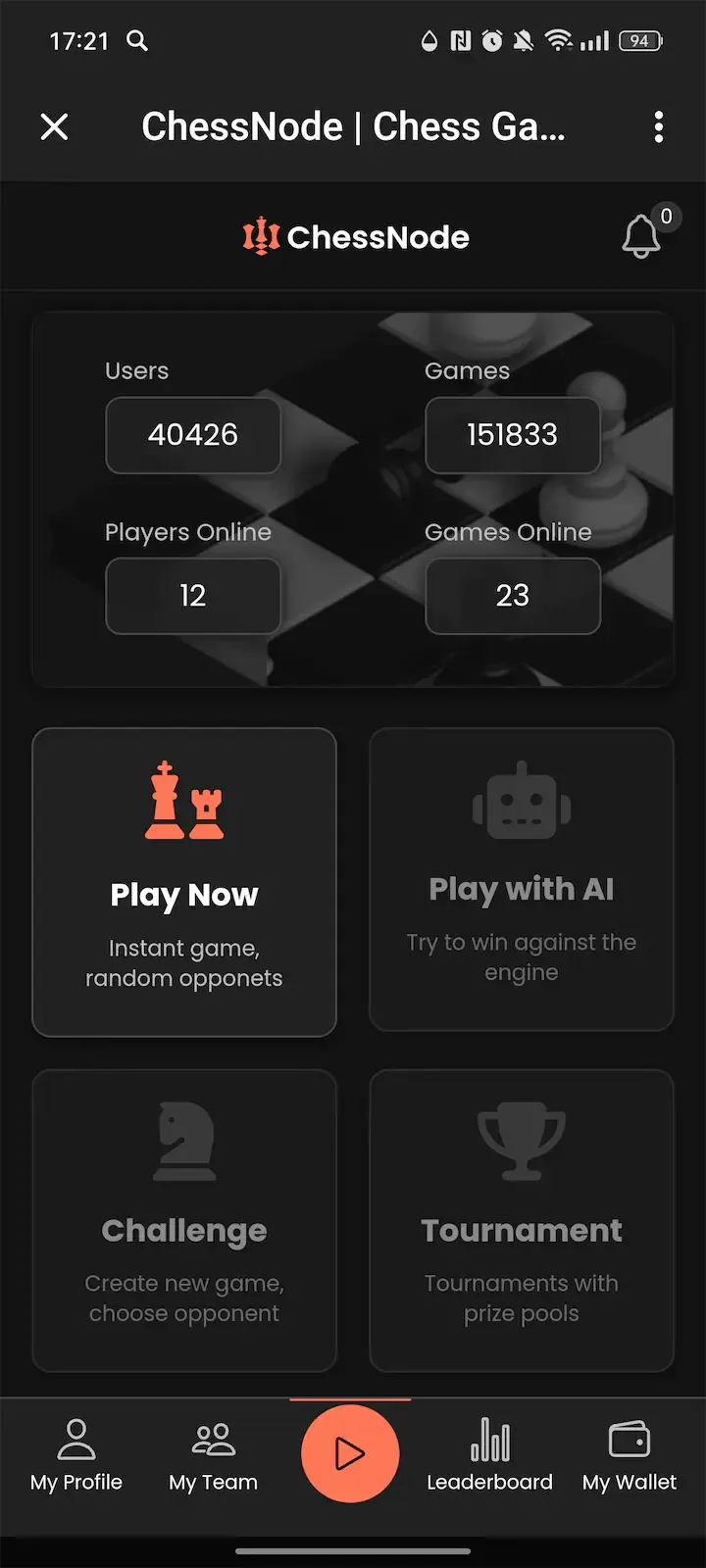
Task: Open the notification bell
Action: pyautogui.click(x=642, y=238)
